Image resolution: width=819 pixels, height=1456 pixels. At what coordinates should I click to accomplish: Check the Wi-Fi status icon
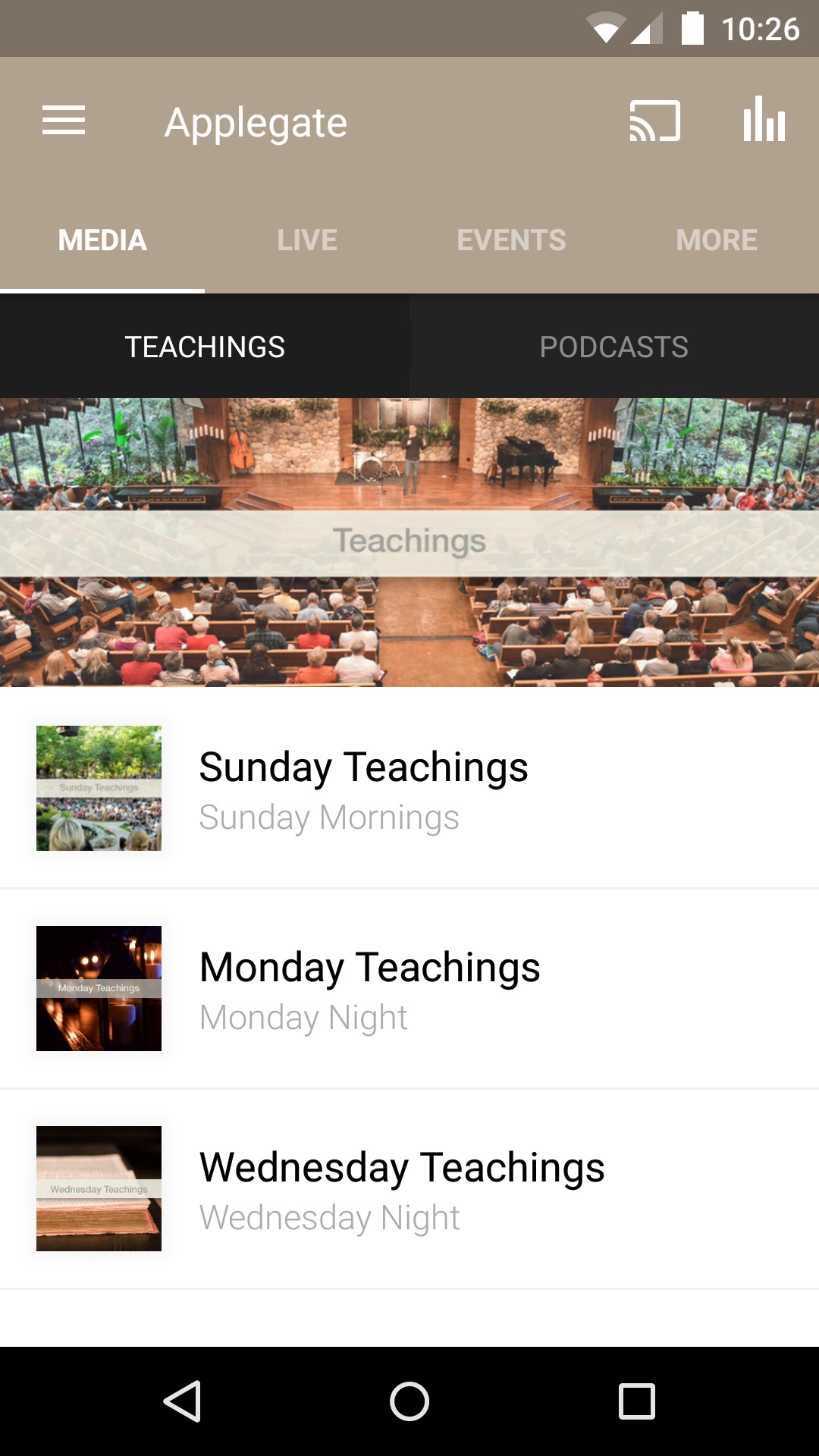click(607, 29)
